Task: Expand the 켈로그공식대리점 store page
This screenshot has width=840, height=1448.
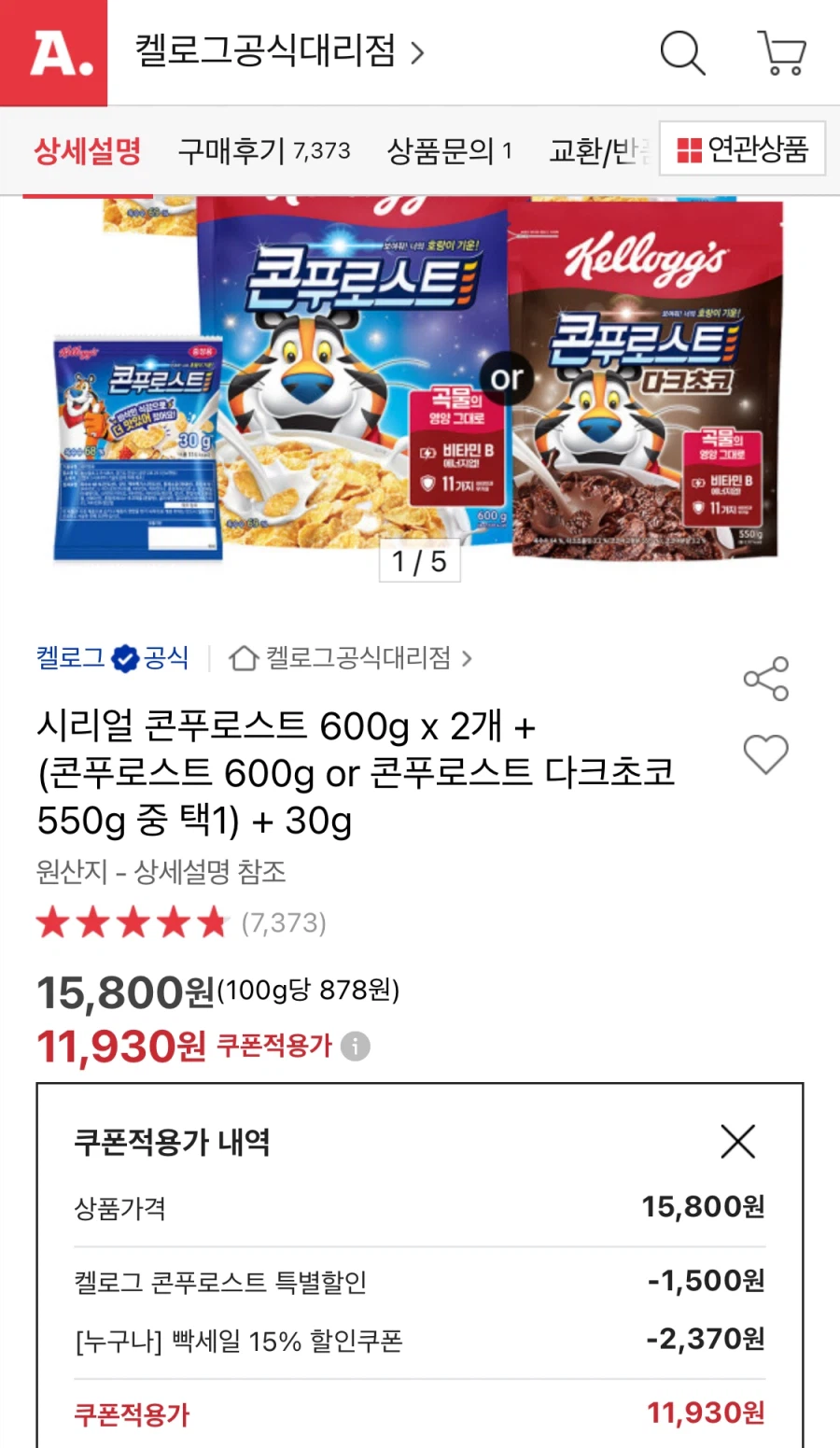Action: point(359,657)
